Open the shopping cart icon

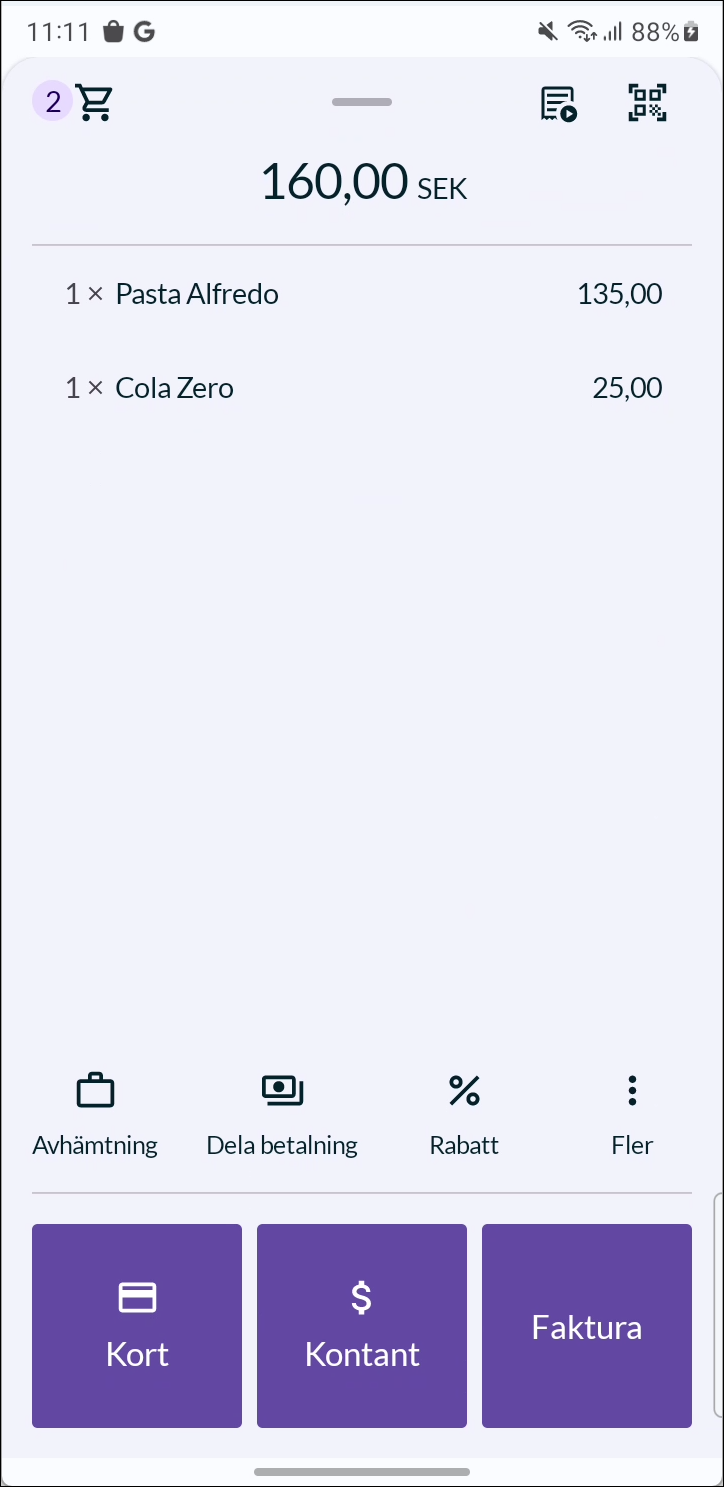(x=95, y=102)
